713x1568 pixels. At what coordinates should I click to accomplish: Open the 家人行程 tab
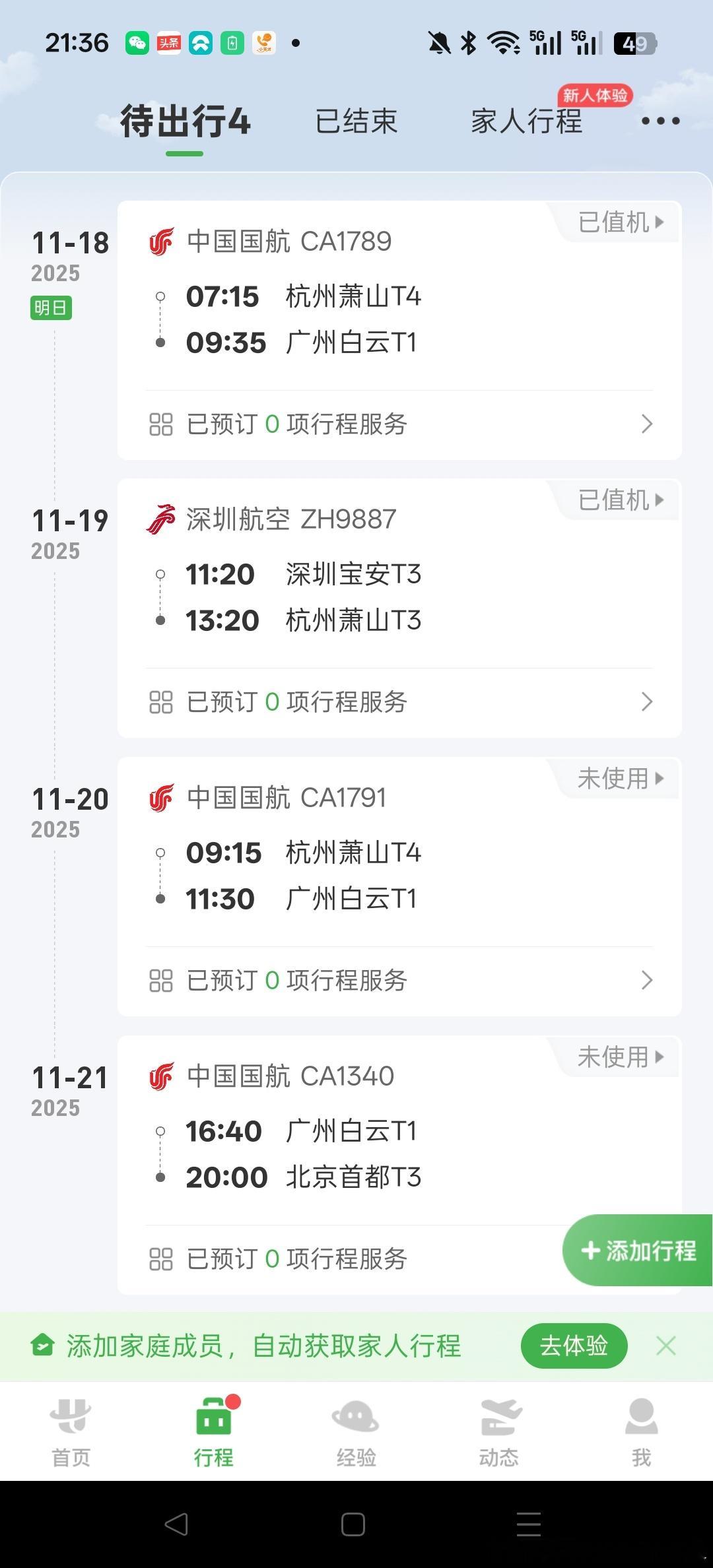[526, 121]
